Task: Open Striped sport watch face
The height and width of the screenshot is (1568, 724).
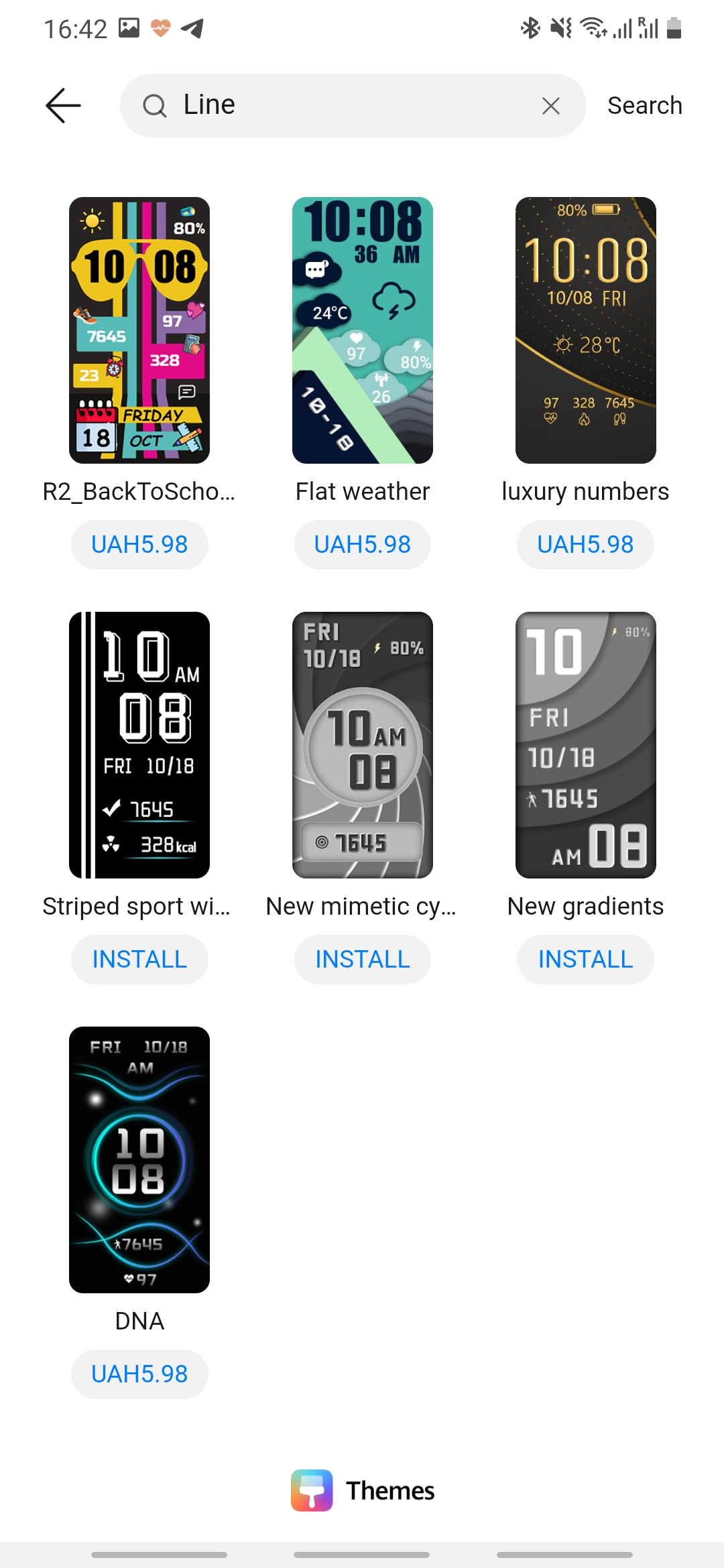Action: [x=139, y=745]
